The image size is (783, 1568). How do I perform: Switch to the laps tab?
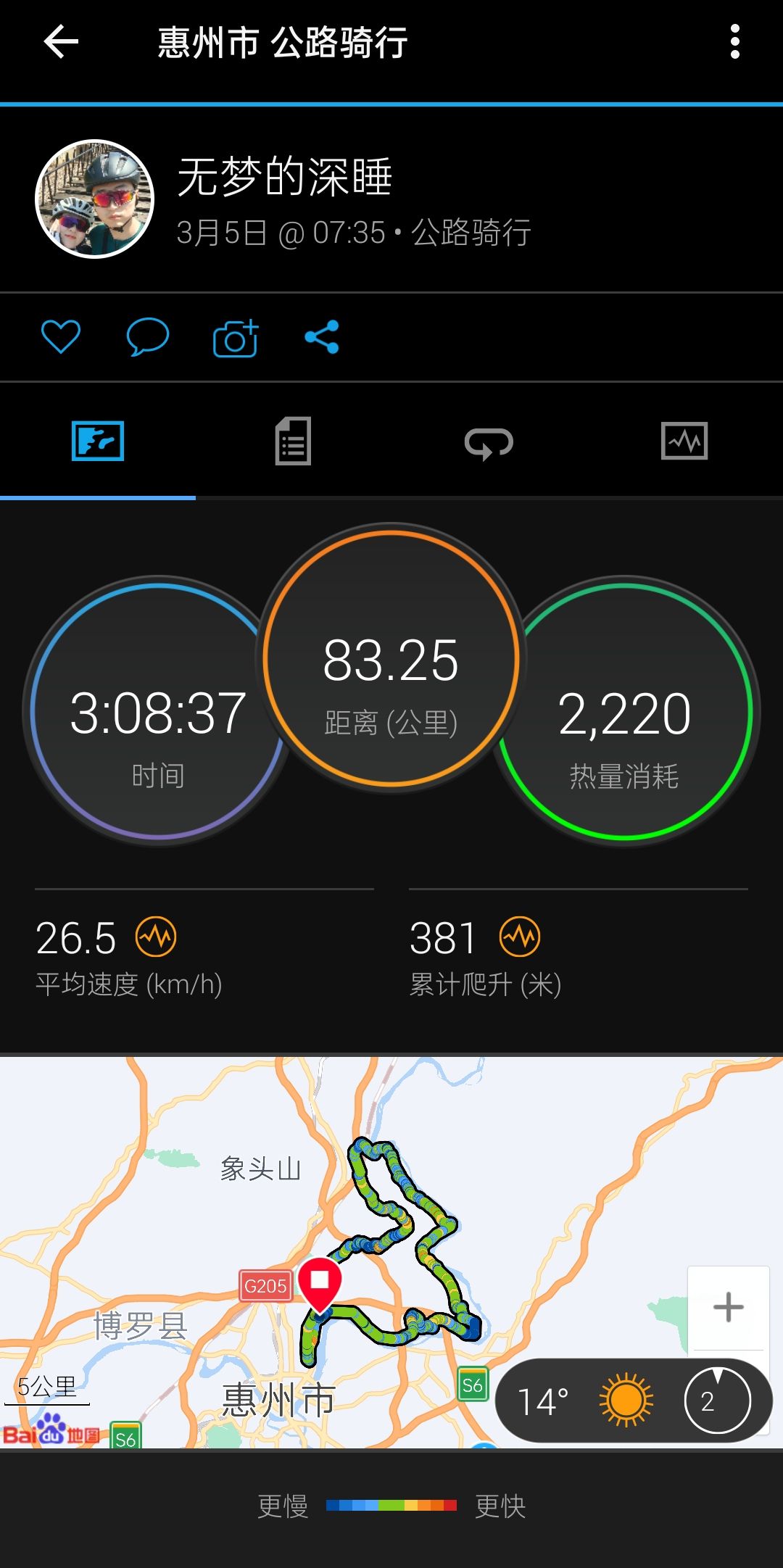(x=489, y=442)
